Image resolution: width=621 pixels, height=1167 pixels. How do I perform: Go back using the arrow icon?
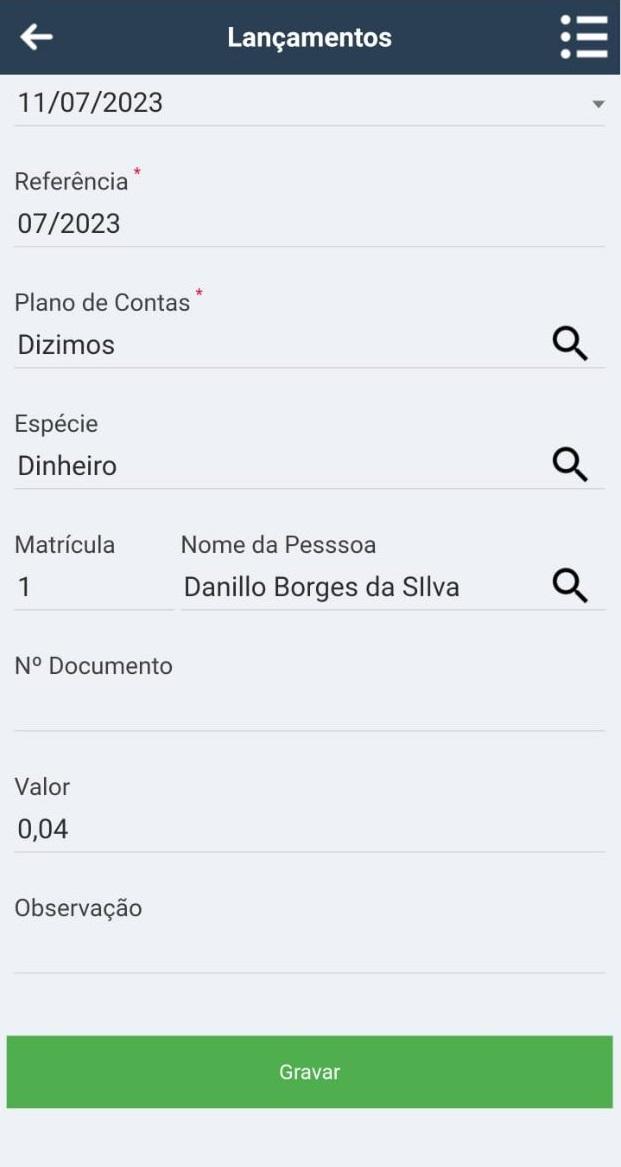36,36
